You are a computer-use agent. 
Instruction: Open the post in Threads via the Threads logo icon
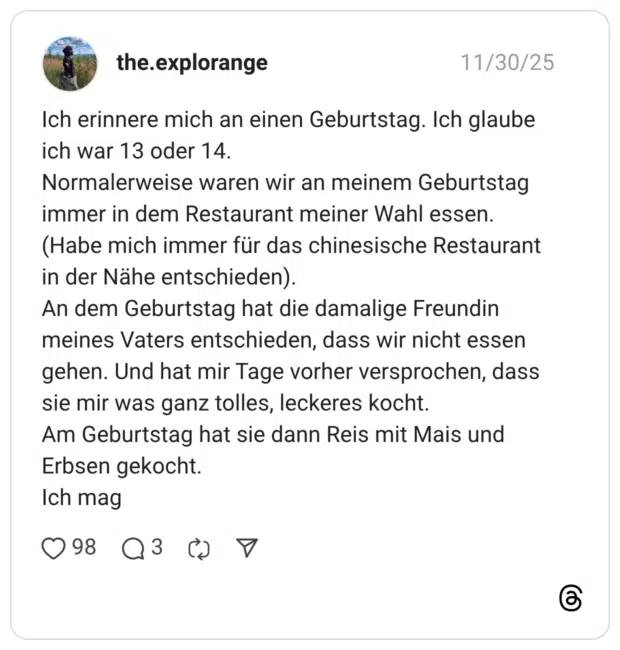(x=570, y=598)
